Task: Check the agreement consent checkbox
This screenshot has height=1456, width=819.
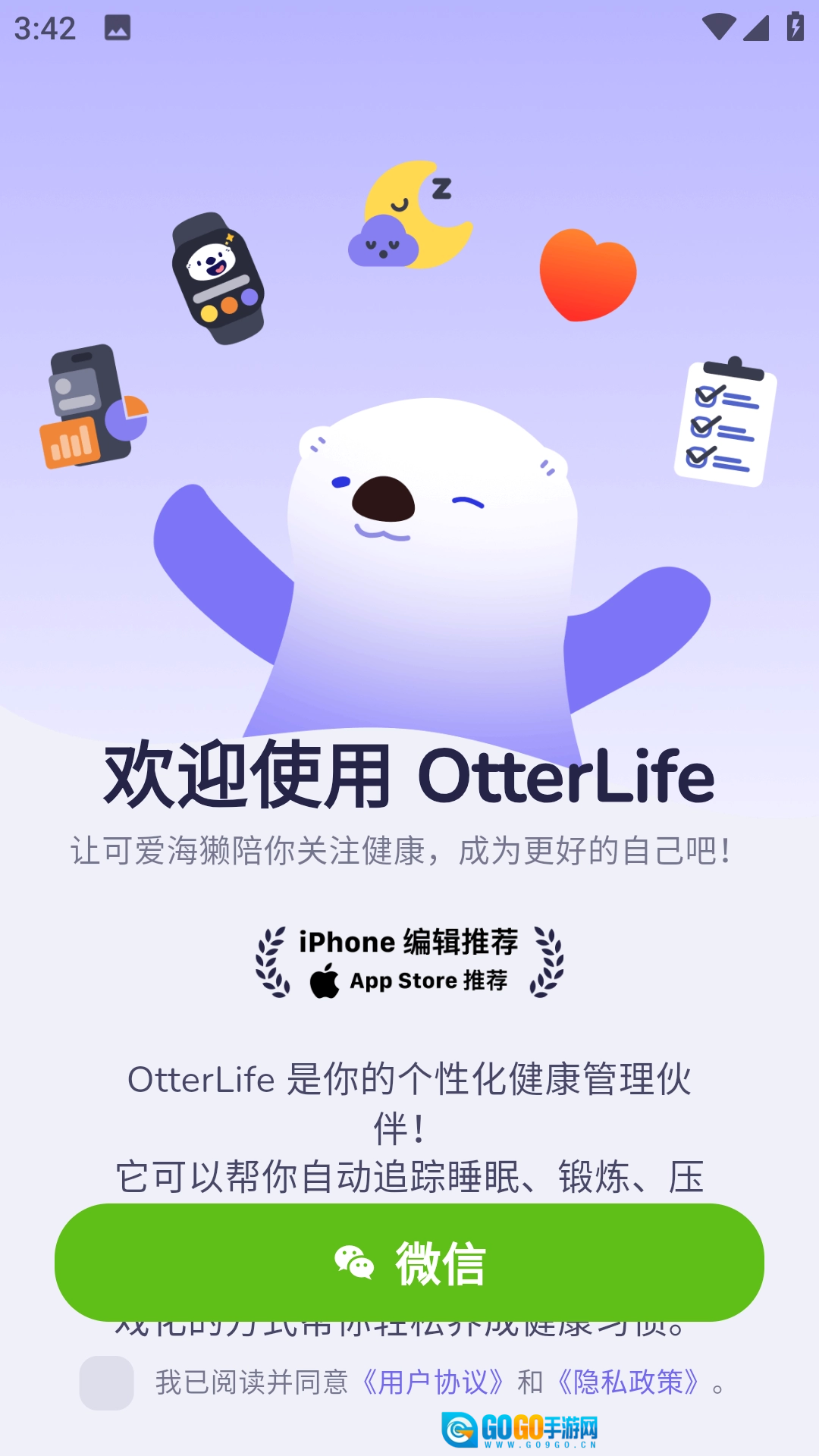Action: click(x=107, y=1383)
